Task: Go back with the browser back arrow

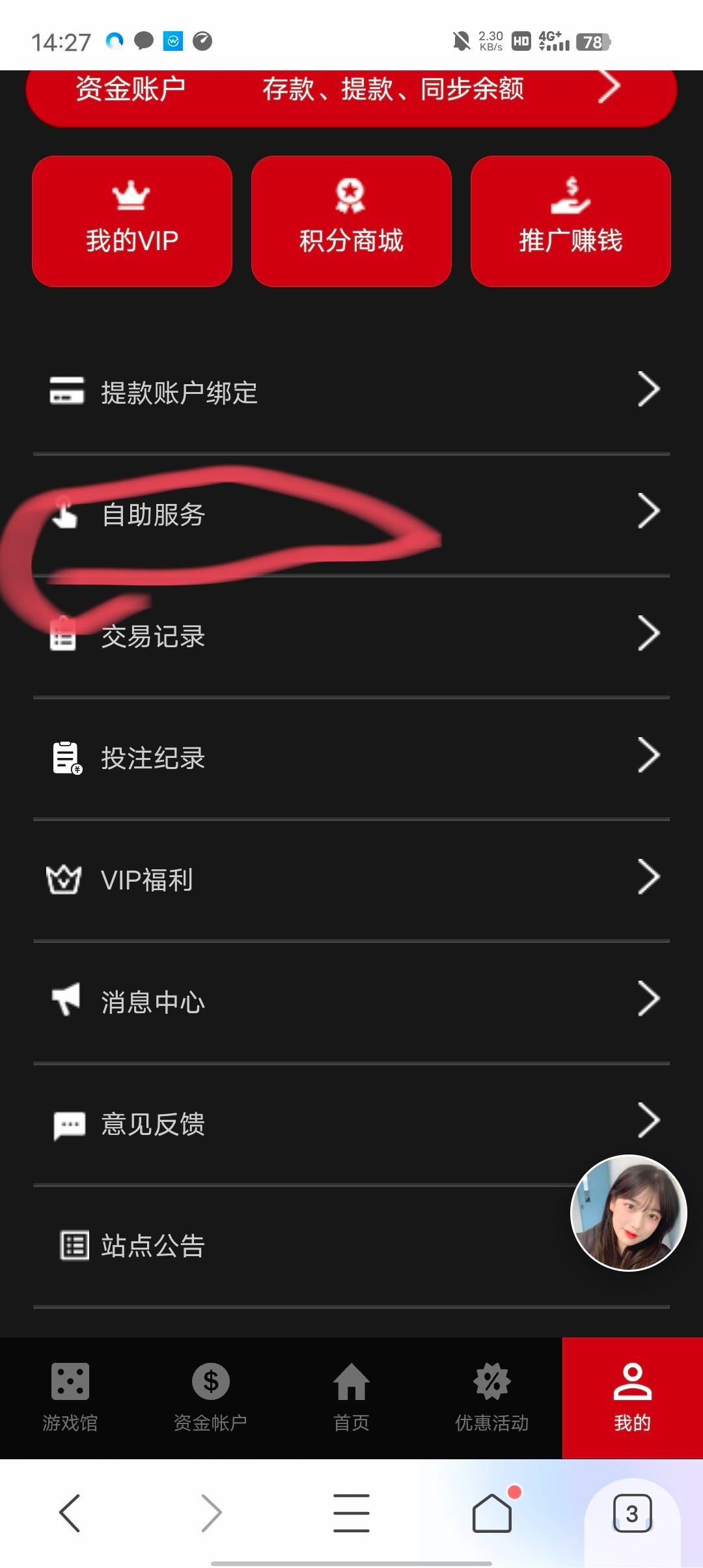Action: click(x=70, y=1513)
